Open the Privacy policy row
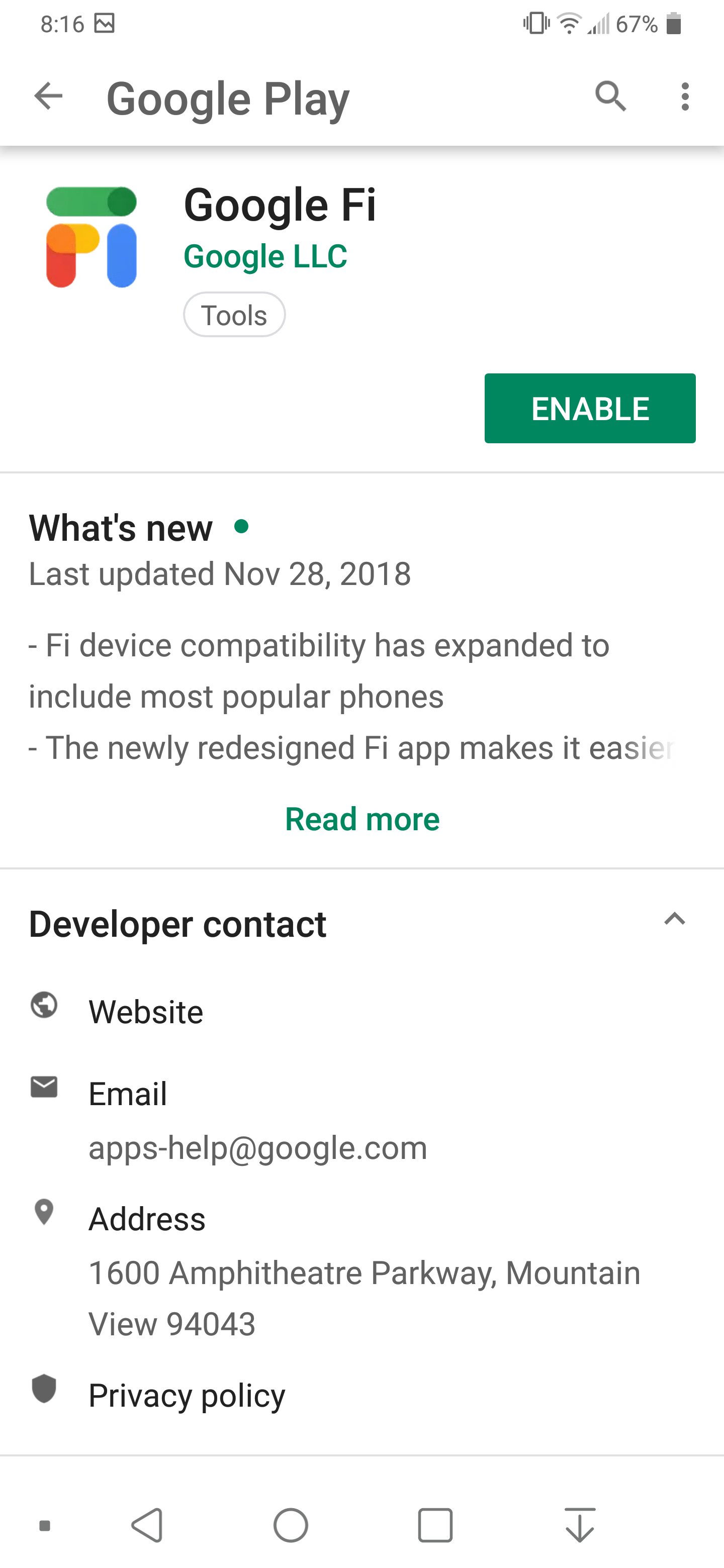The width and height of the screenshot is (724, 1568). pyautogui.click(x=187, y=1395)
